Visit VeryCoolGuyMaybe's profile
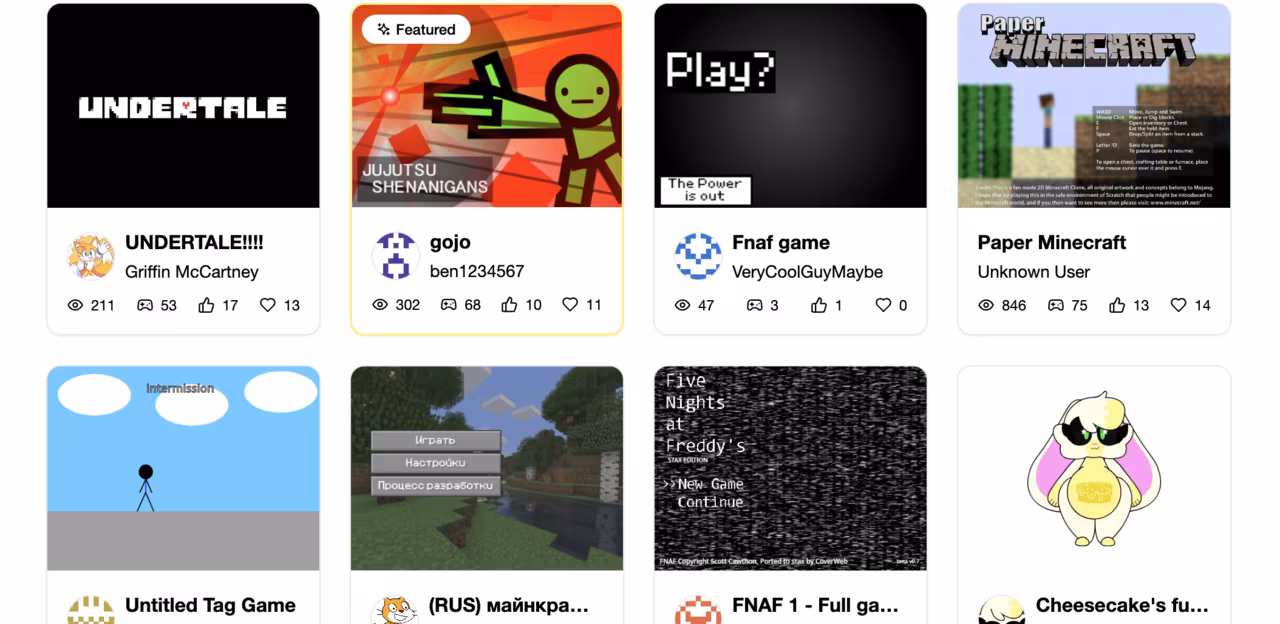Image resolution: width=1280 pixels, height=624 pixels. pyautogui.click(x=807, y=272)
